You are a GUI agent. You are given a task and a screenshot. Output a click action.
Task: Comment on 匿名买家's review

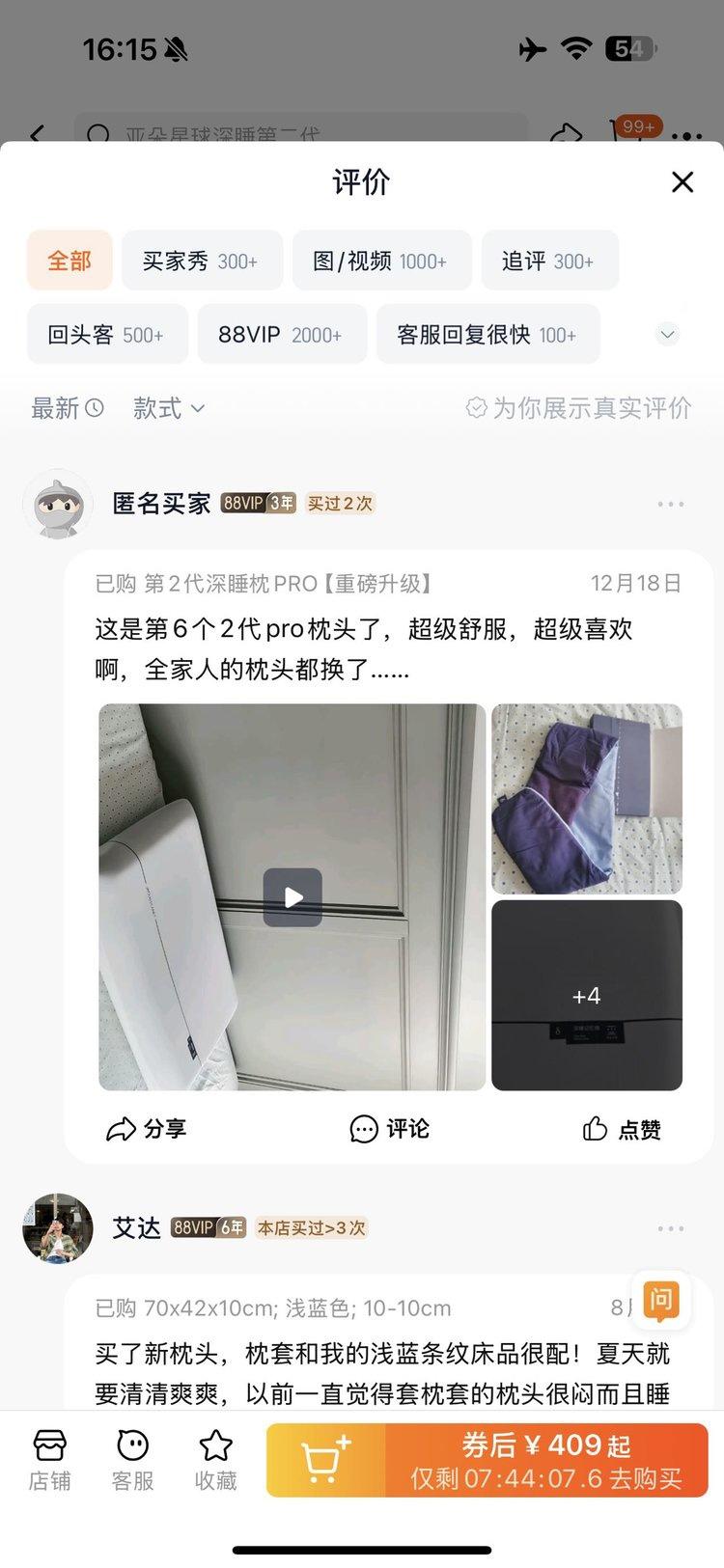390,1129
